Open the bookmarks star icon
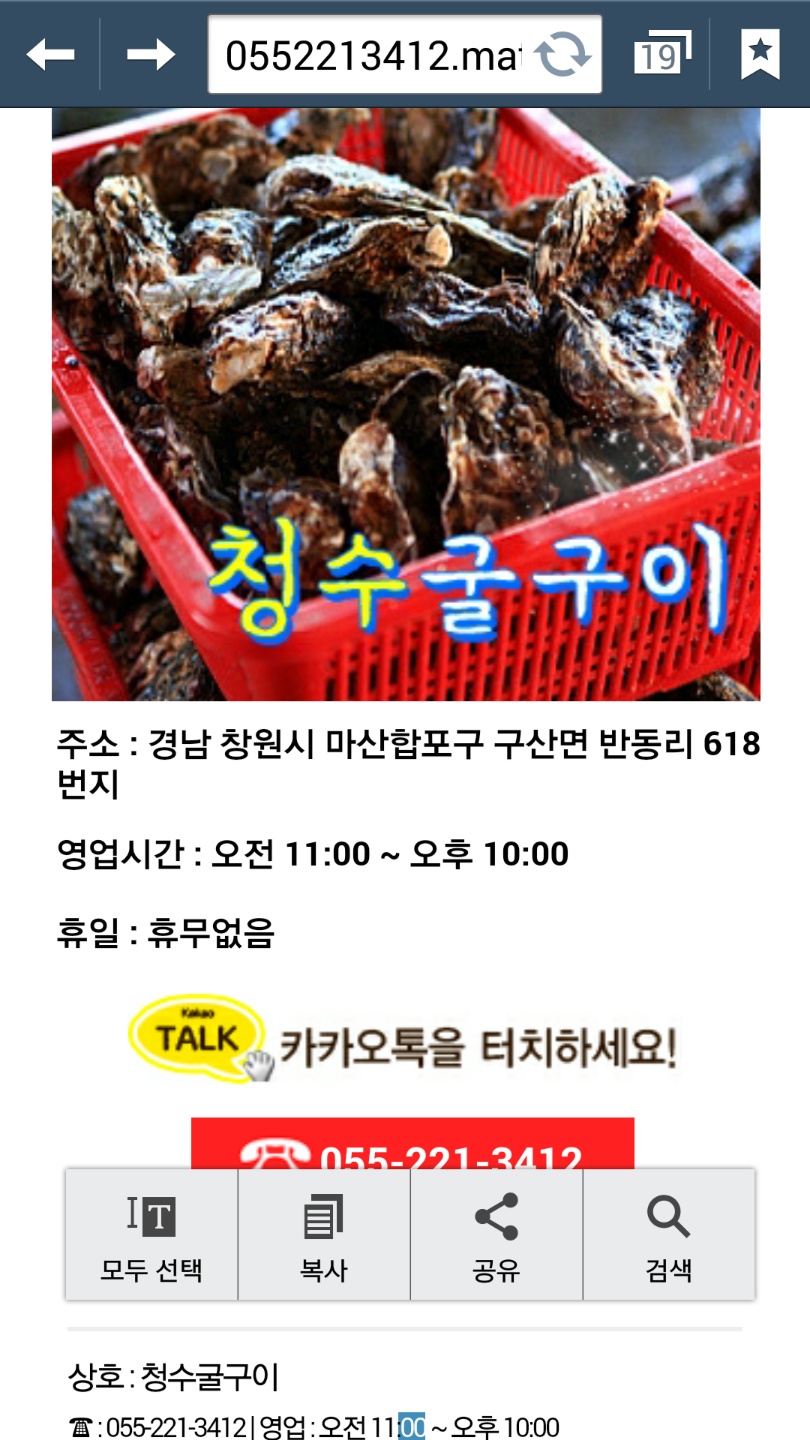 click(759, 54)
